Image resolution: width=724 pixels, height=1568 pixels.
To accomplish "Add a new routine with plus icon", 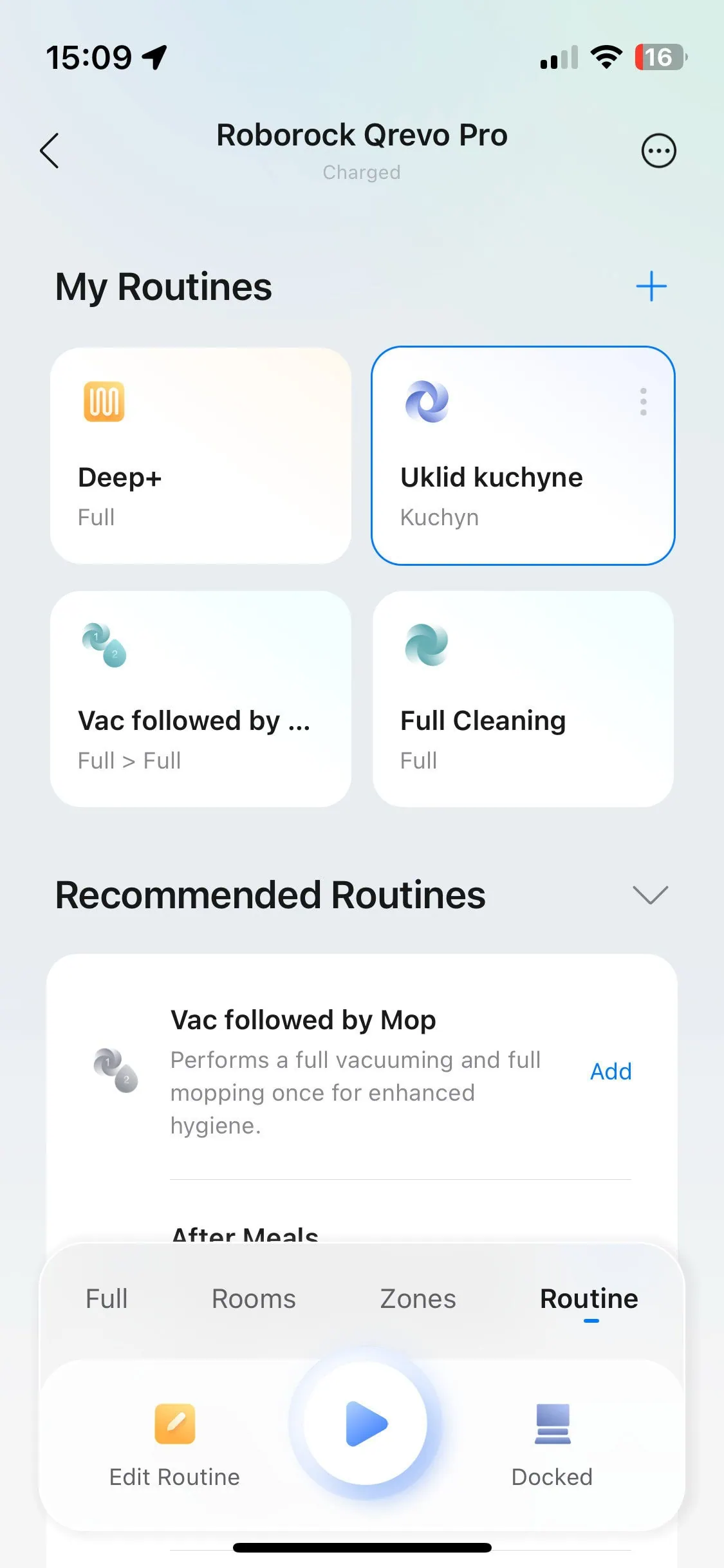I will pyautogui.click(x=651, y=286).
